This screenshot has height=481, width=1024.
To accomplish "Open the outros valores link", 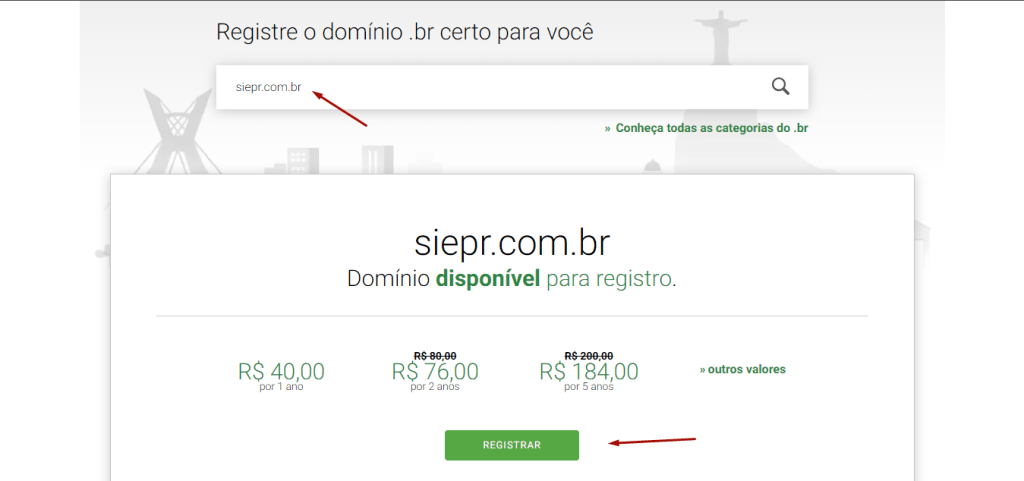I will coord(742,369).
